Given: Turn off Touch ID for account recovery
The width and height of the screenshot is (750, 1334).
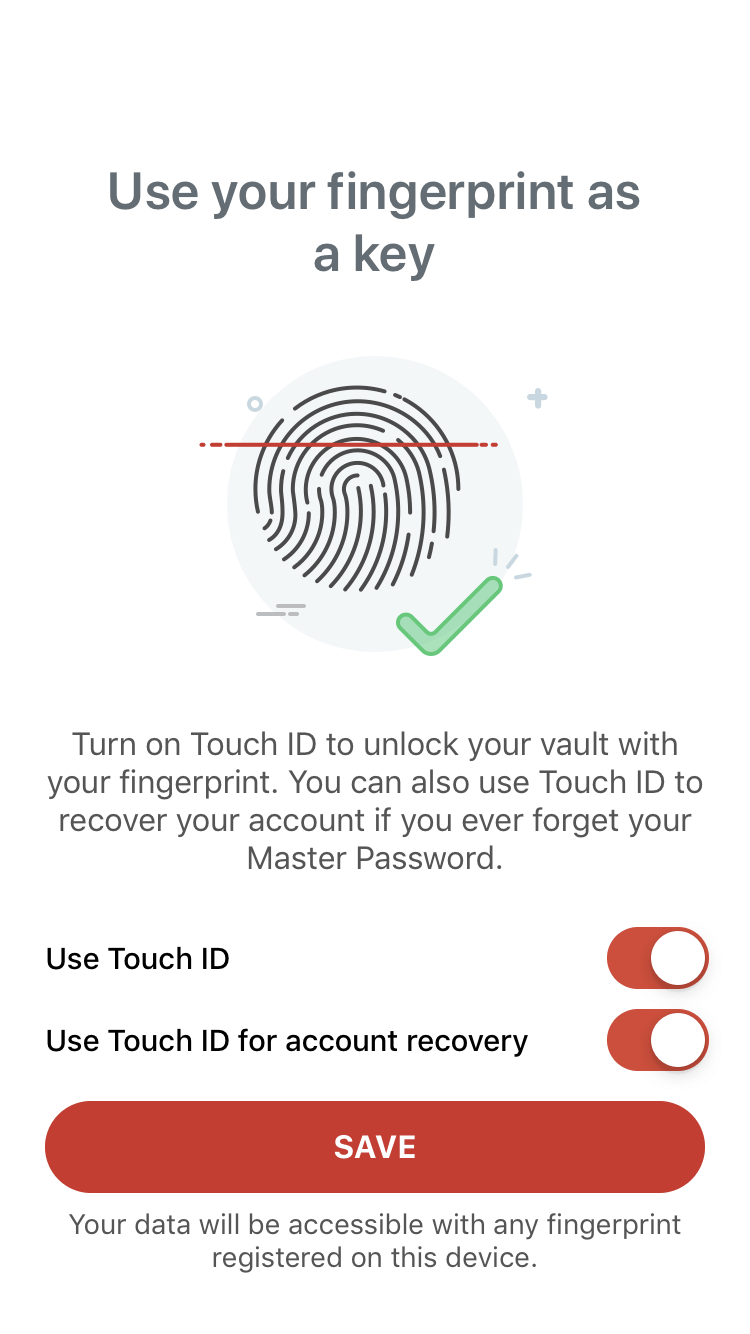Looking at the screenshot, I should coord(657,1040).
